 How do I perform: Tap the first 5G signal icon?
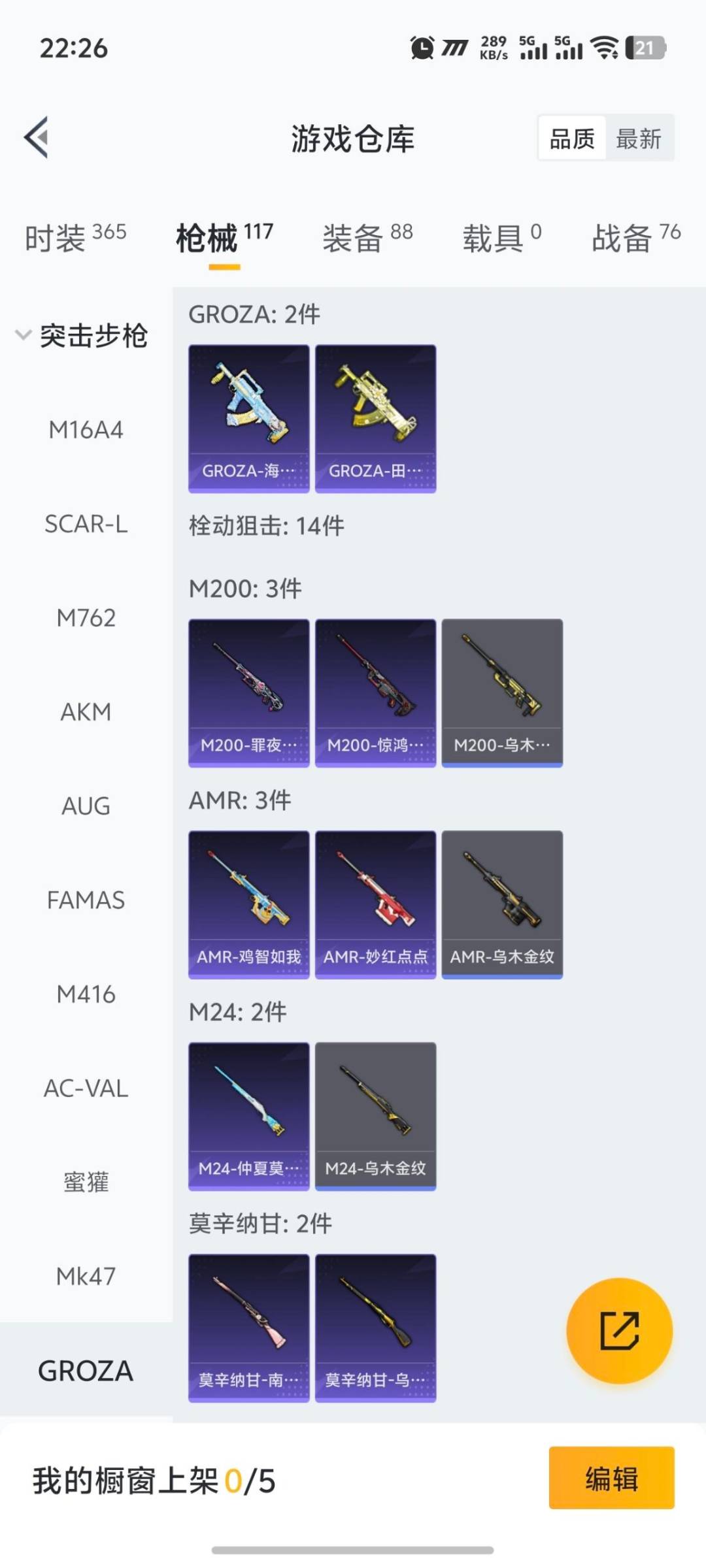coord(533,48)
